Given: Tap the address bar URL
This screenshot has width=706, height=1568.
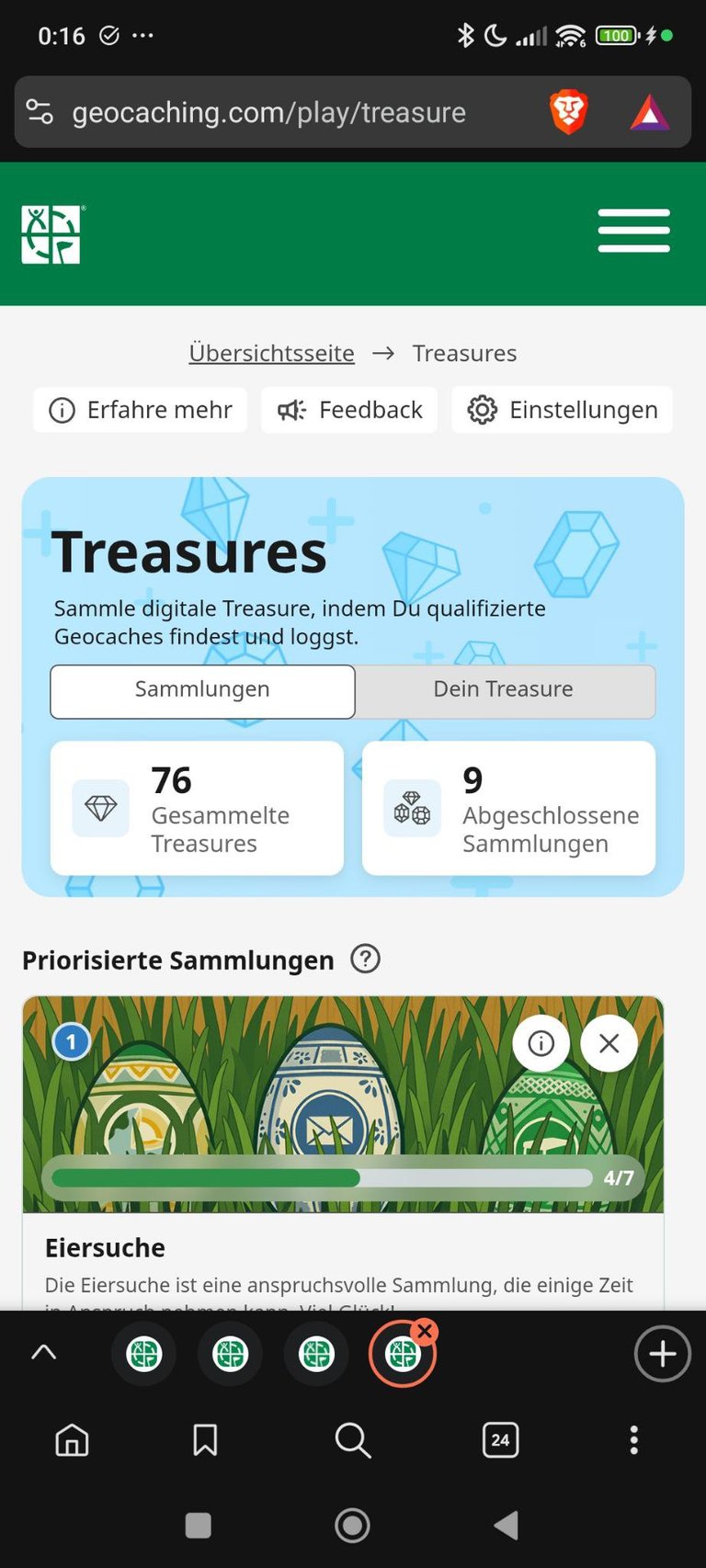Looking at the screenshot, I should 268,112.
